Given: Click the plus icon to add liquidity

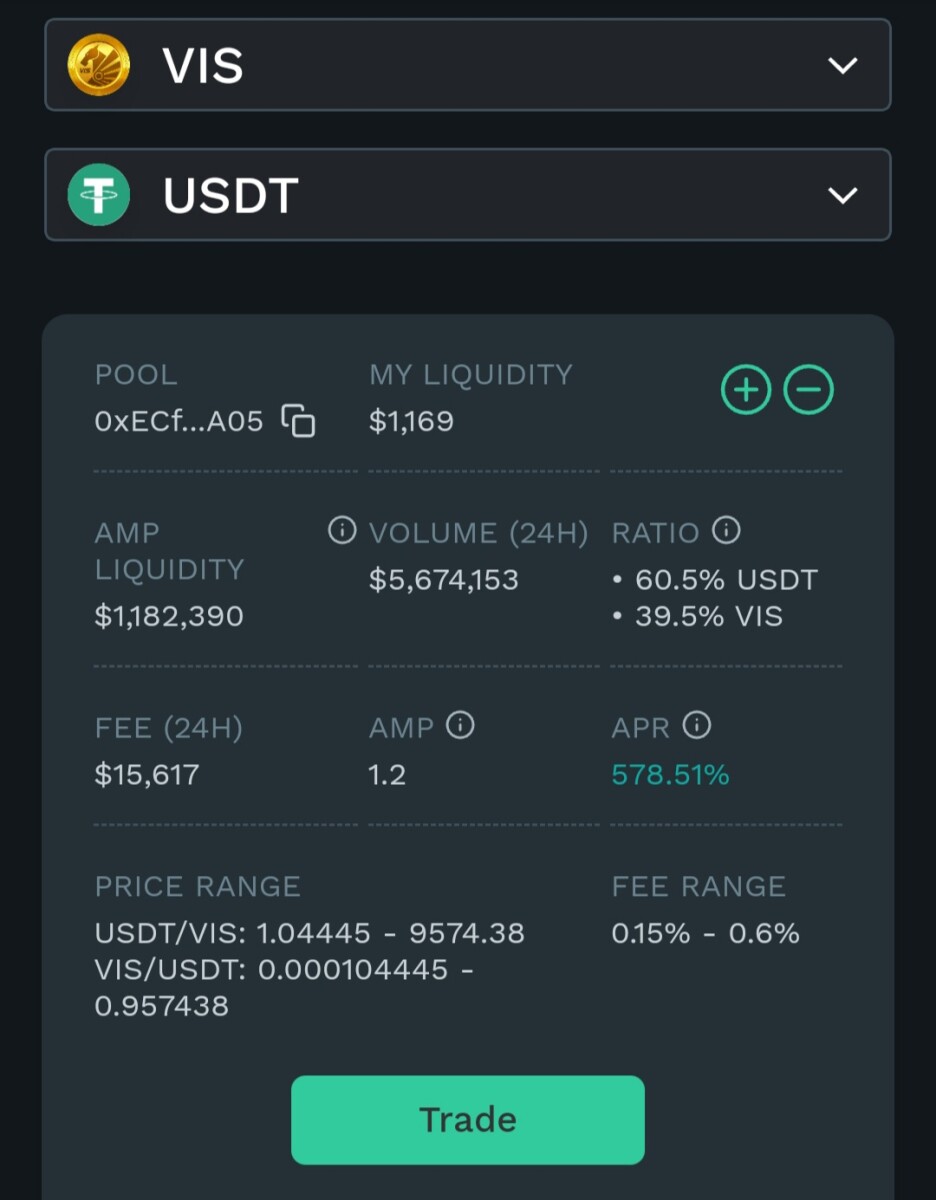Looking at the screenshot, I should tap(745, 390).
